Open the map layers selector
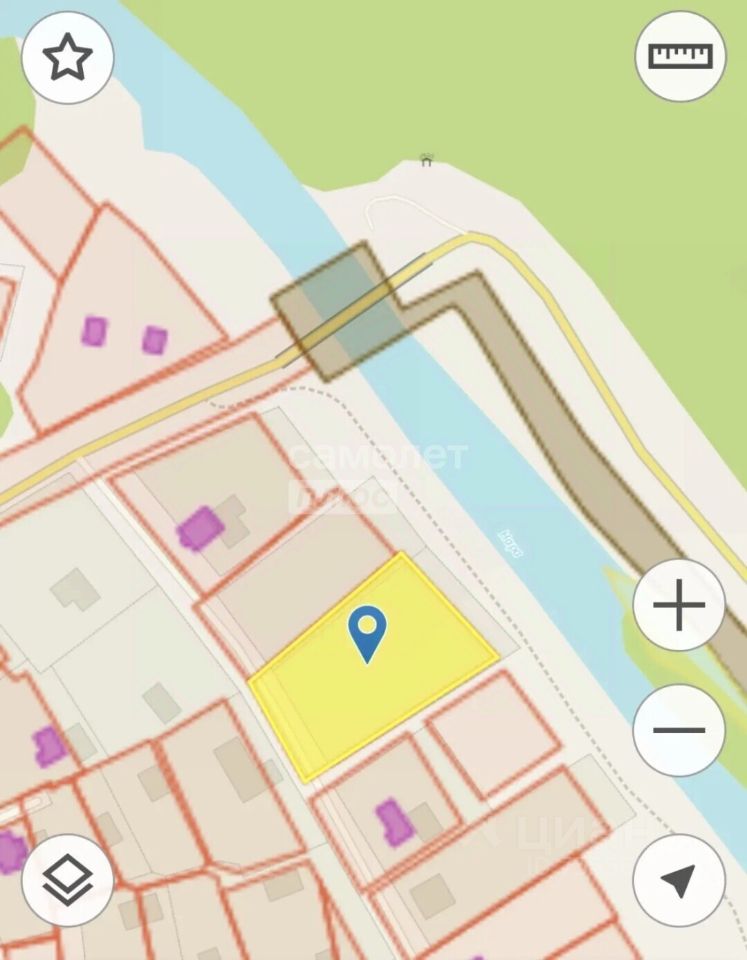The width and height of the screenshot is (747, 960). click(67, 880)
